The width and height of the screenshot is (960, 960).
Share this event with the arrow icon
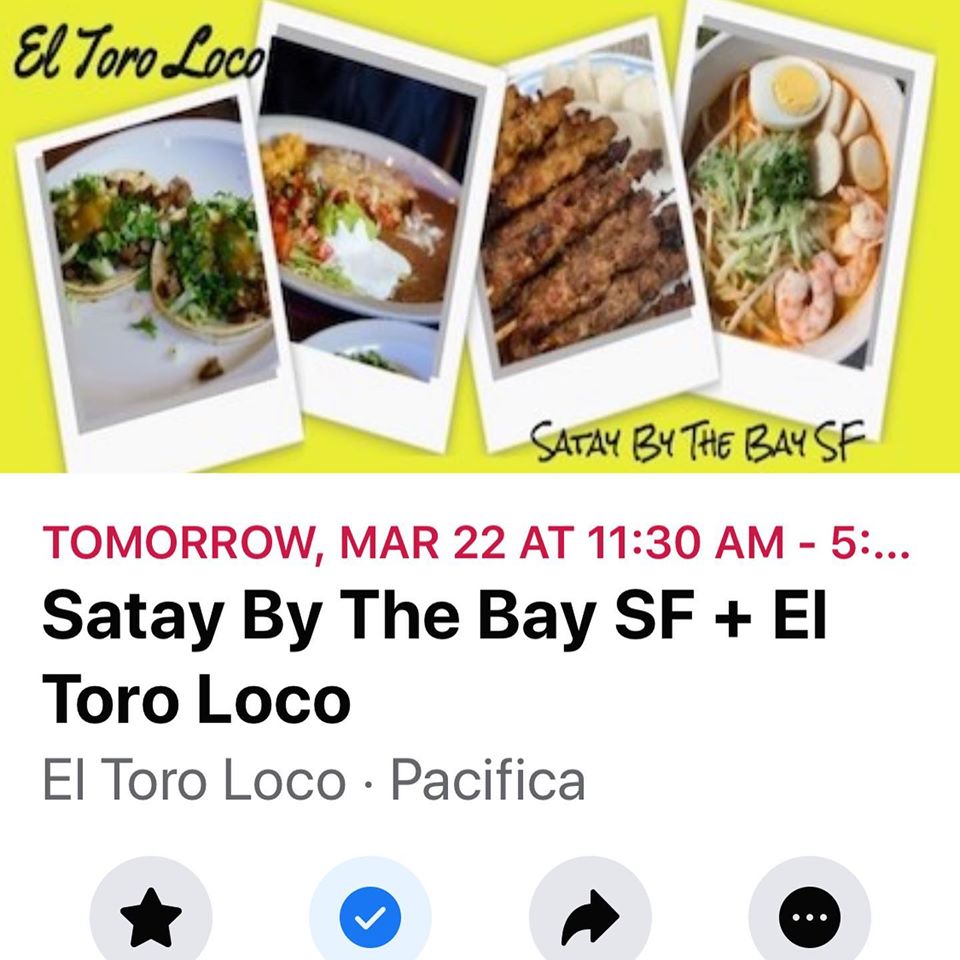[x=590, y=915]
